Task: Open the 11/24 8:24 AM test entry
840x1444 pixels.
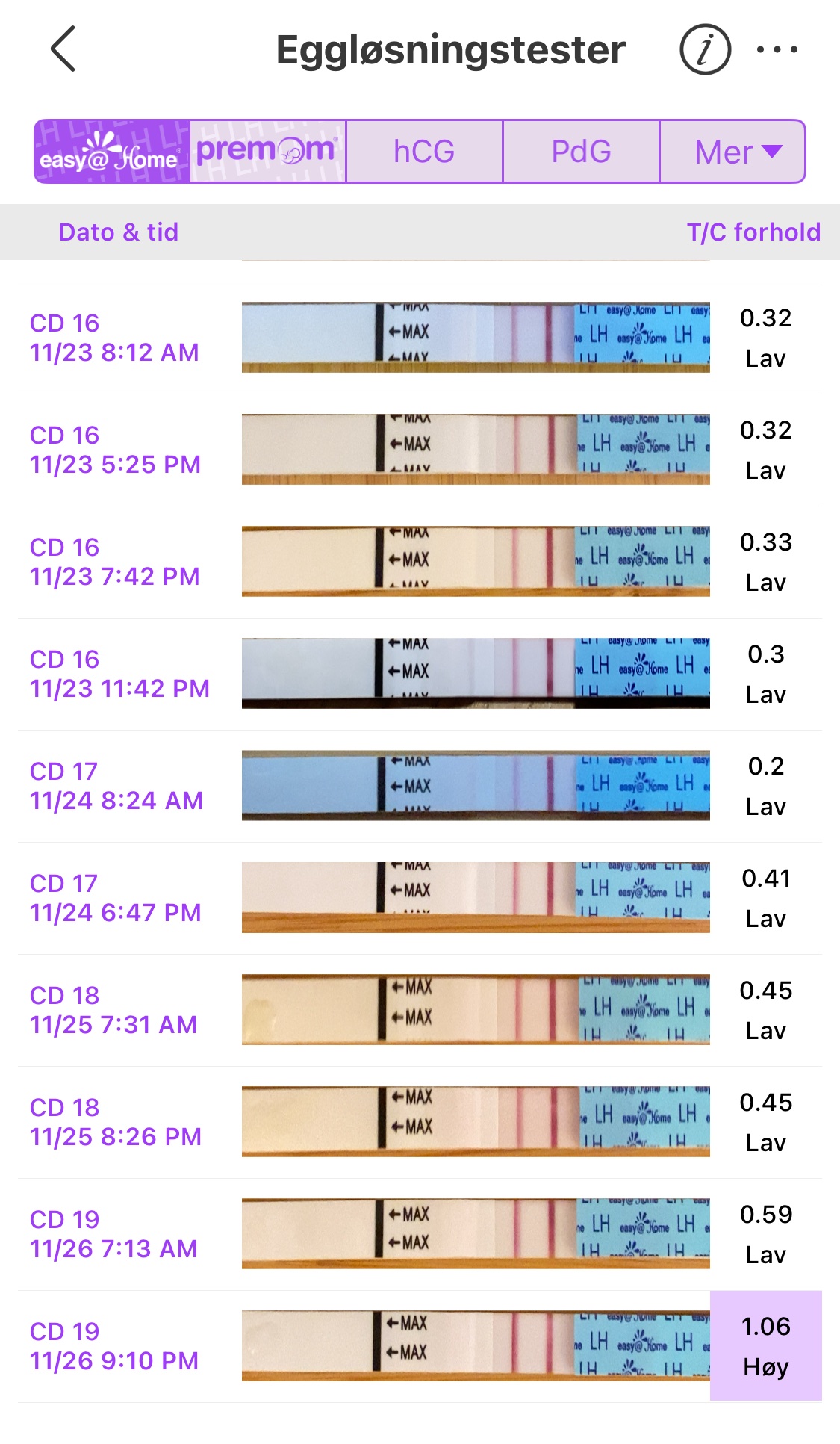Action: 420,786
